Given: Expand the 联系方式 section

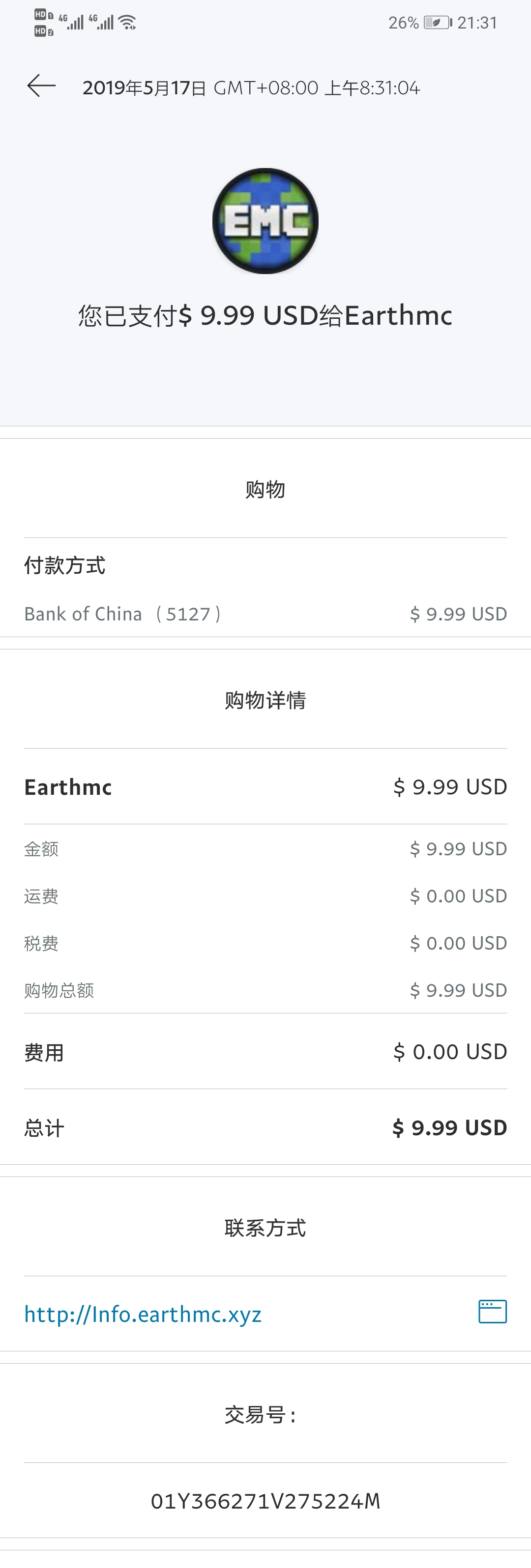Looking at the screenshot, I should (x=265, y=1228).
